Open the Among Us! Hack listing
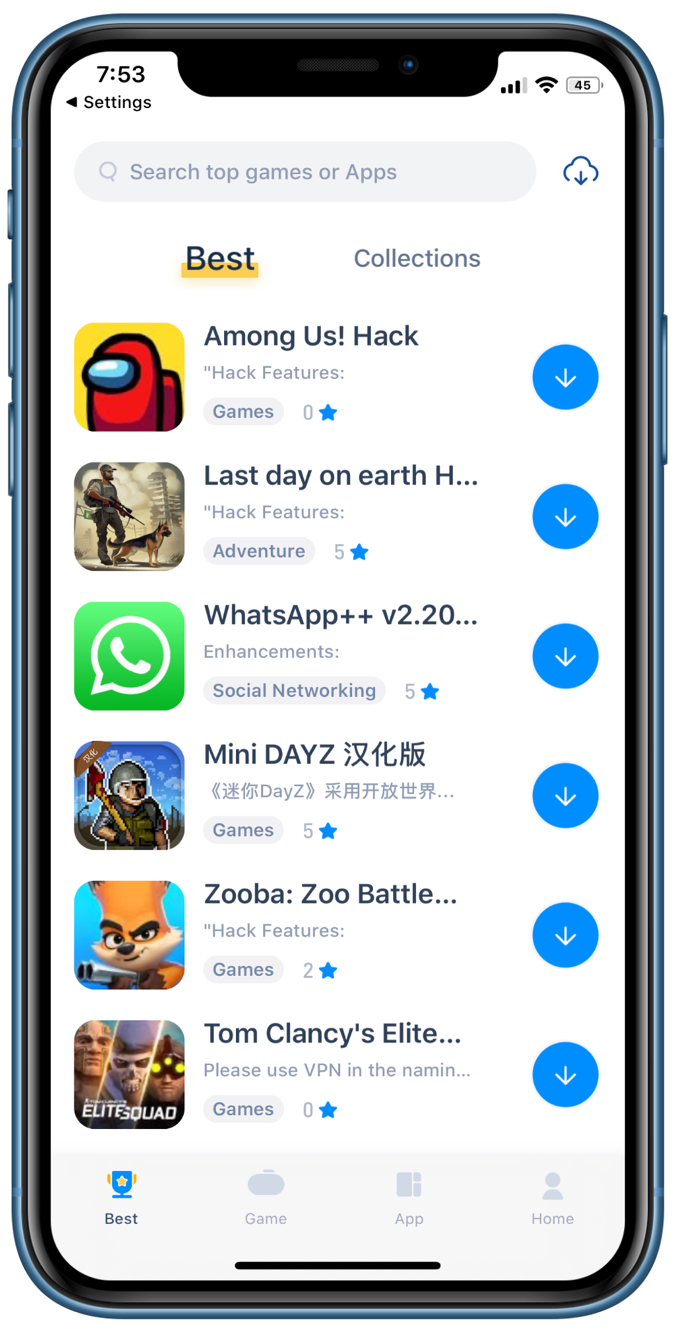Viewport: 675px width, 1336px height. [311, 336]
